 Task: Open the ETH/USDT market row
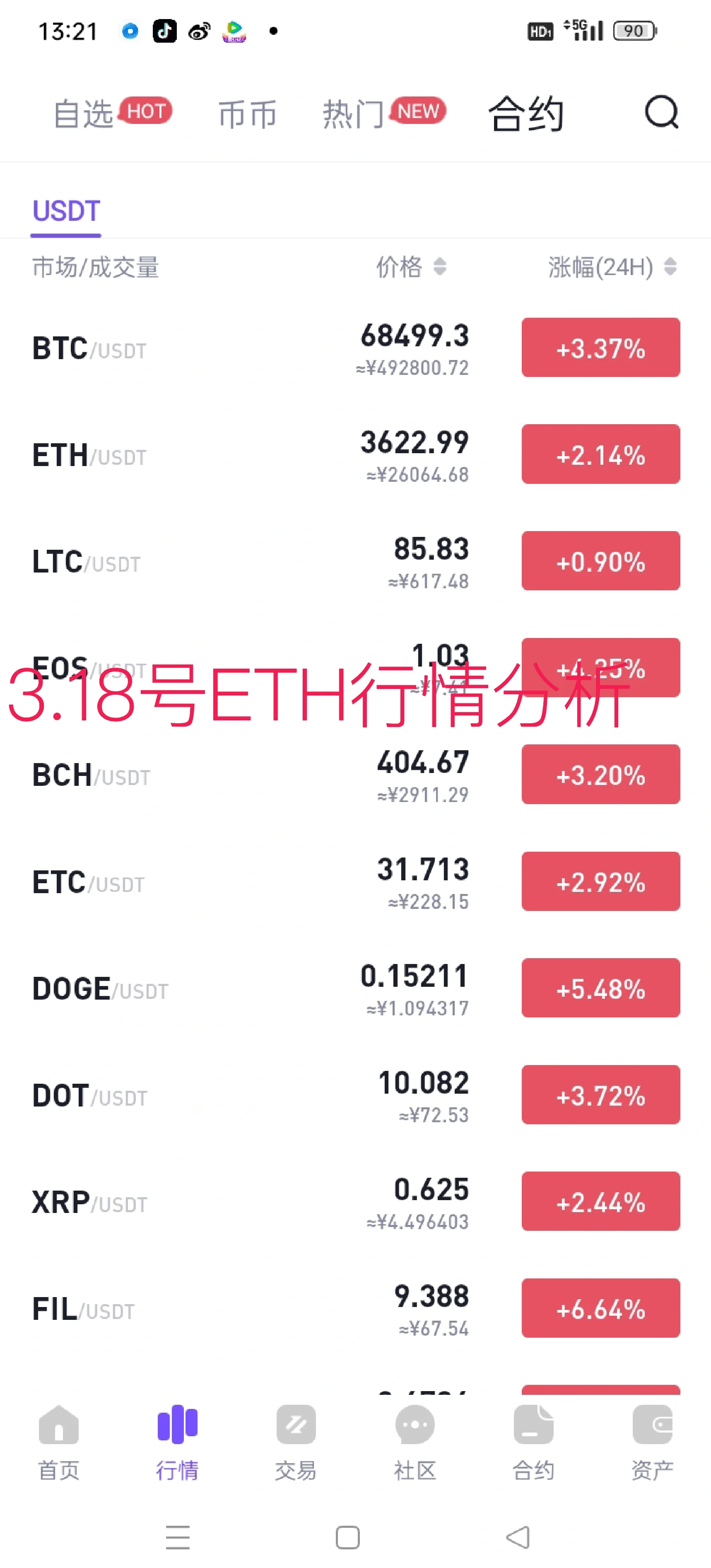(x=243, y=455)
